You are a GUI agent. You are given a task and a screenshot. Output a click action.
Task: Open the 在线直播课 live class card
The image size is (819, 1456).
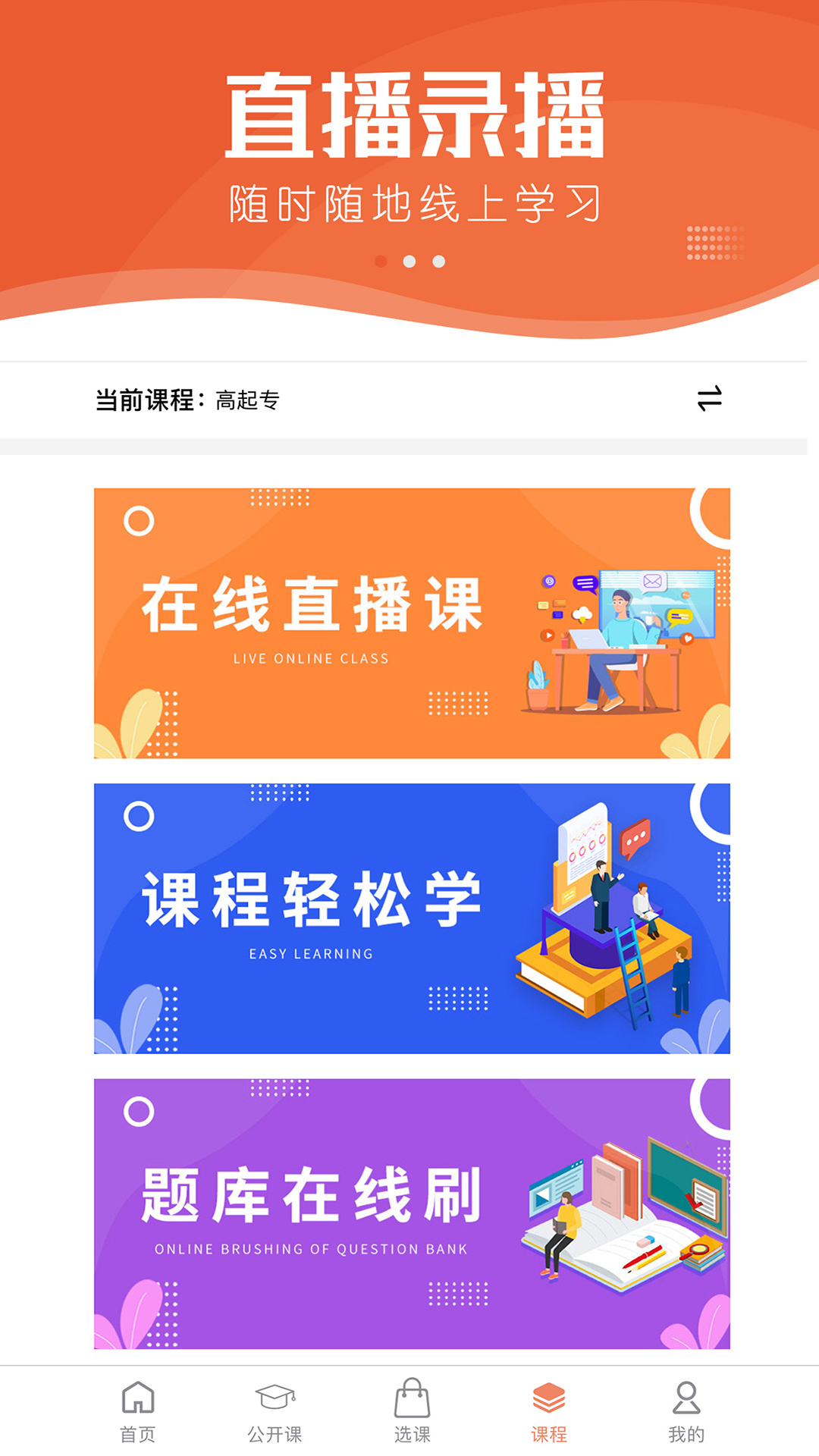pos(412,623)
